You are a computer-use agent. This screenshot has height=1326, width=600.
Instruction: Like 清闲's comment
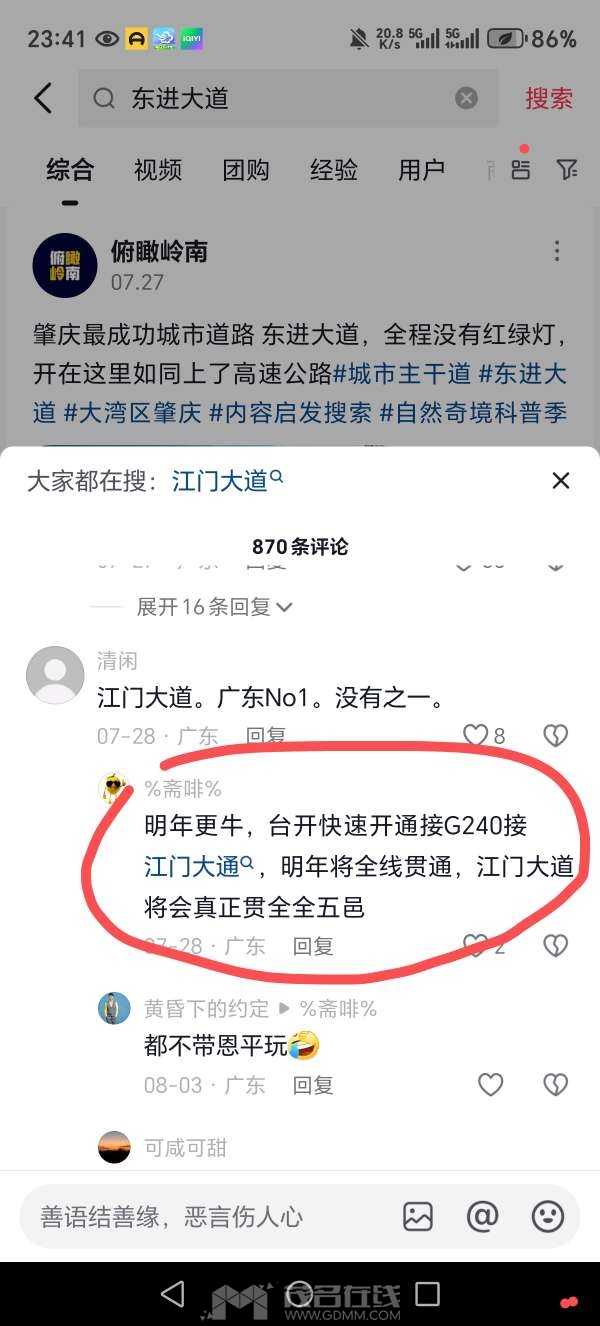point(476,736)
